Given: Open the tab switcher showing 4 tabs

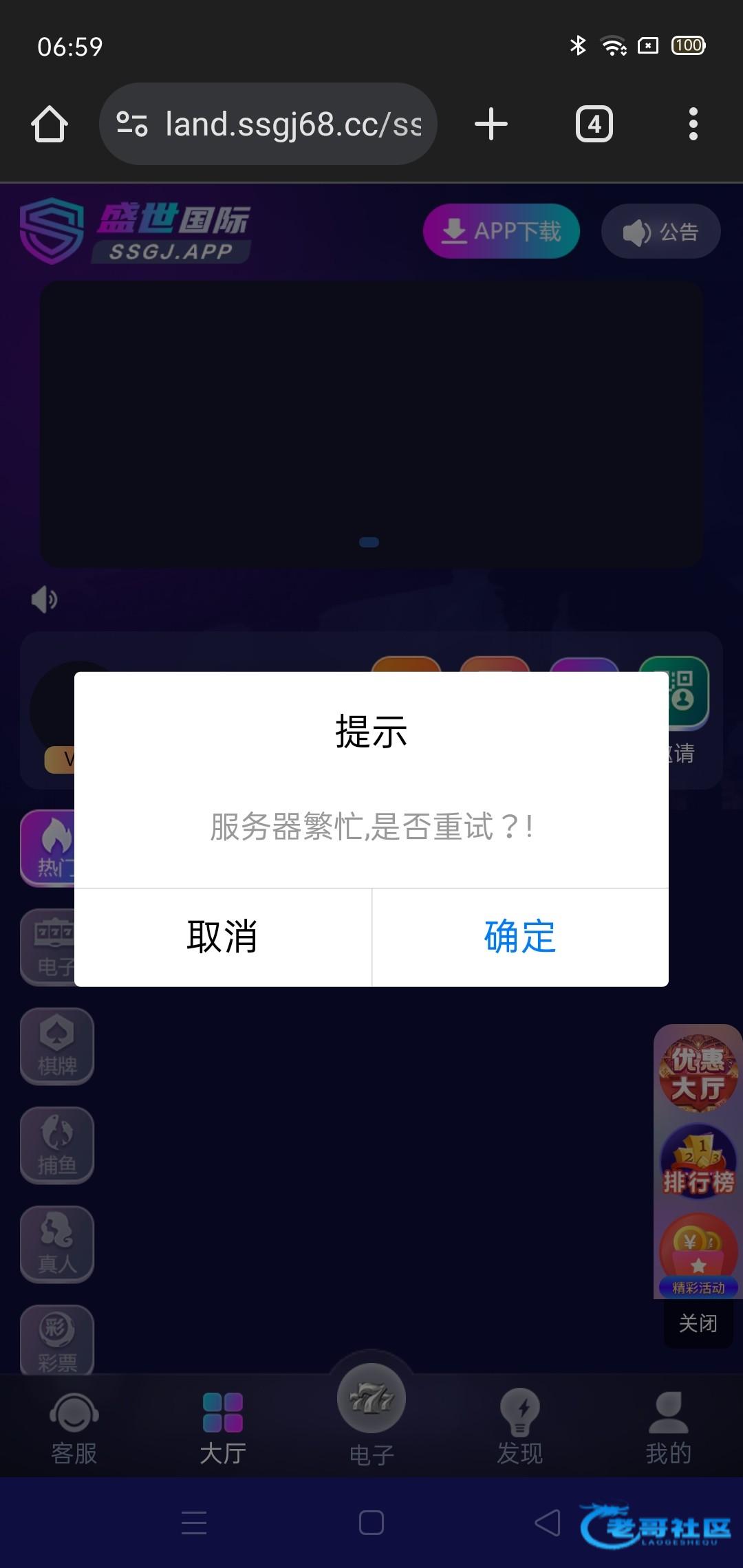Looking at the screenshot, I should pyautogui.click(x=594, y=124).
